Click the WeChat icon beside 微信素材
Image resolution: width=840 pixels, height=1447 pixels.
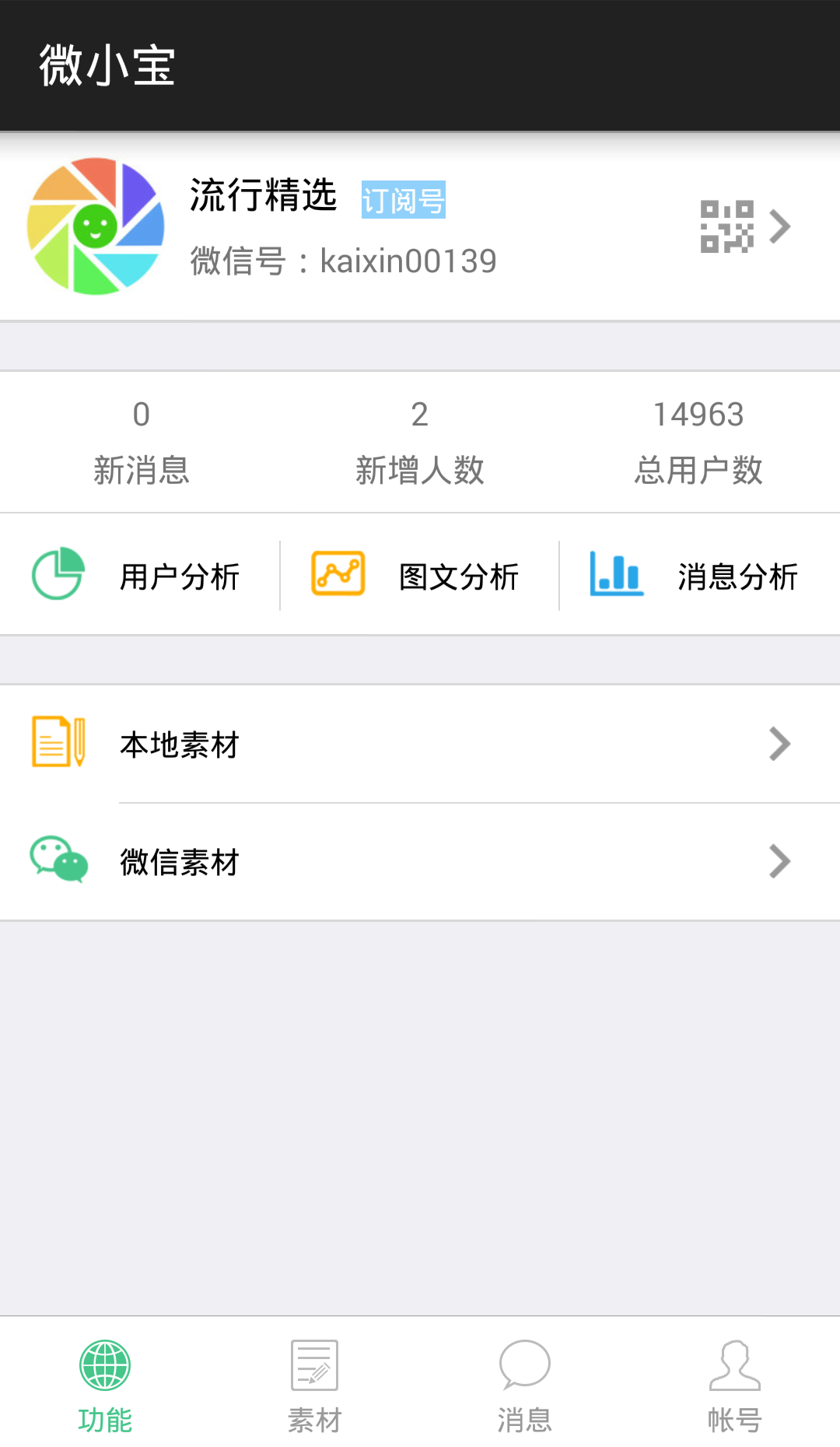pyautogui.click(x=58, y=860)
